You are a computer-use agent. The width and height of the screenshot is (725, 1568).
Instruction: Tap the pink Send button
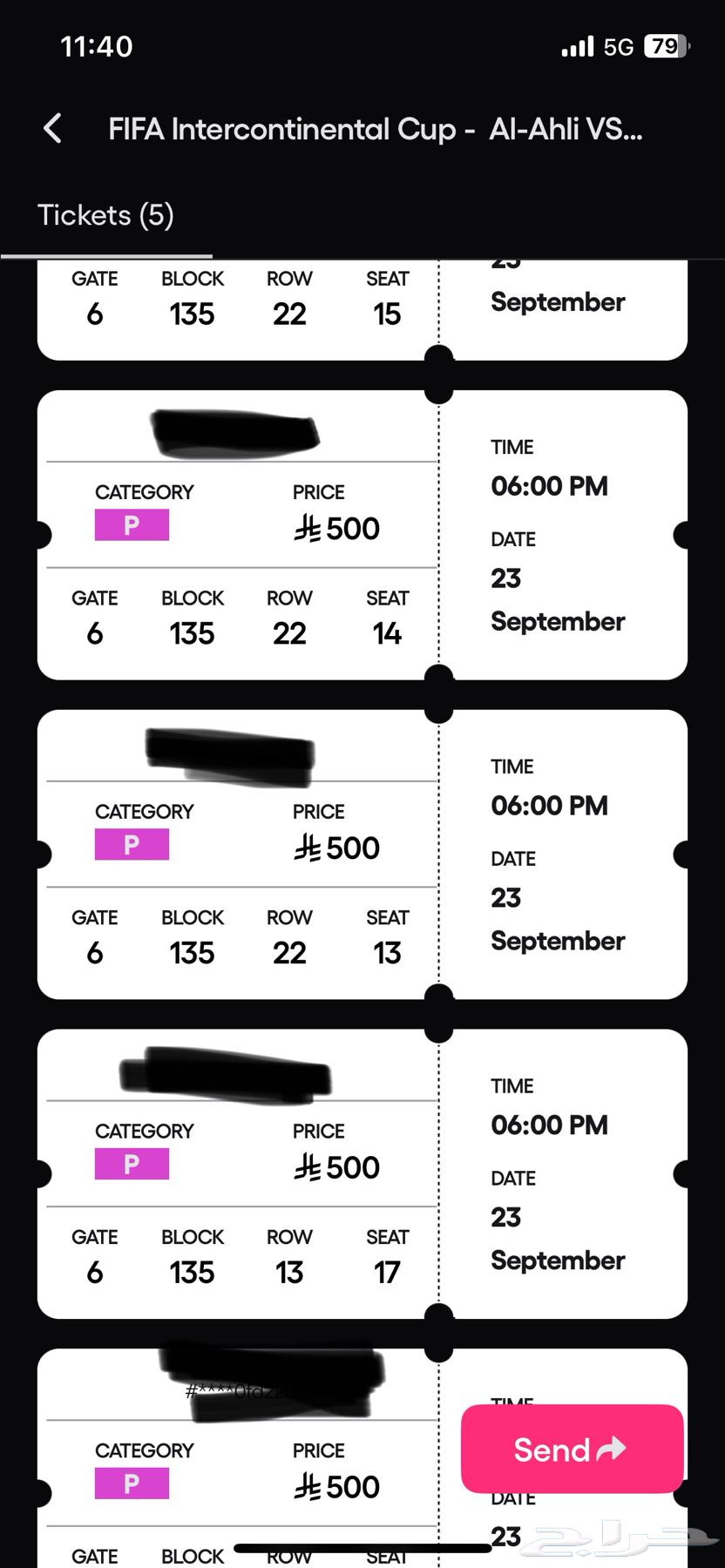pyautogui.click(x=571, y=1450)
